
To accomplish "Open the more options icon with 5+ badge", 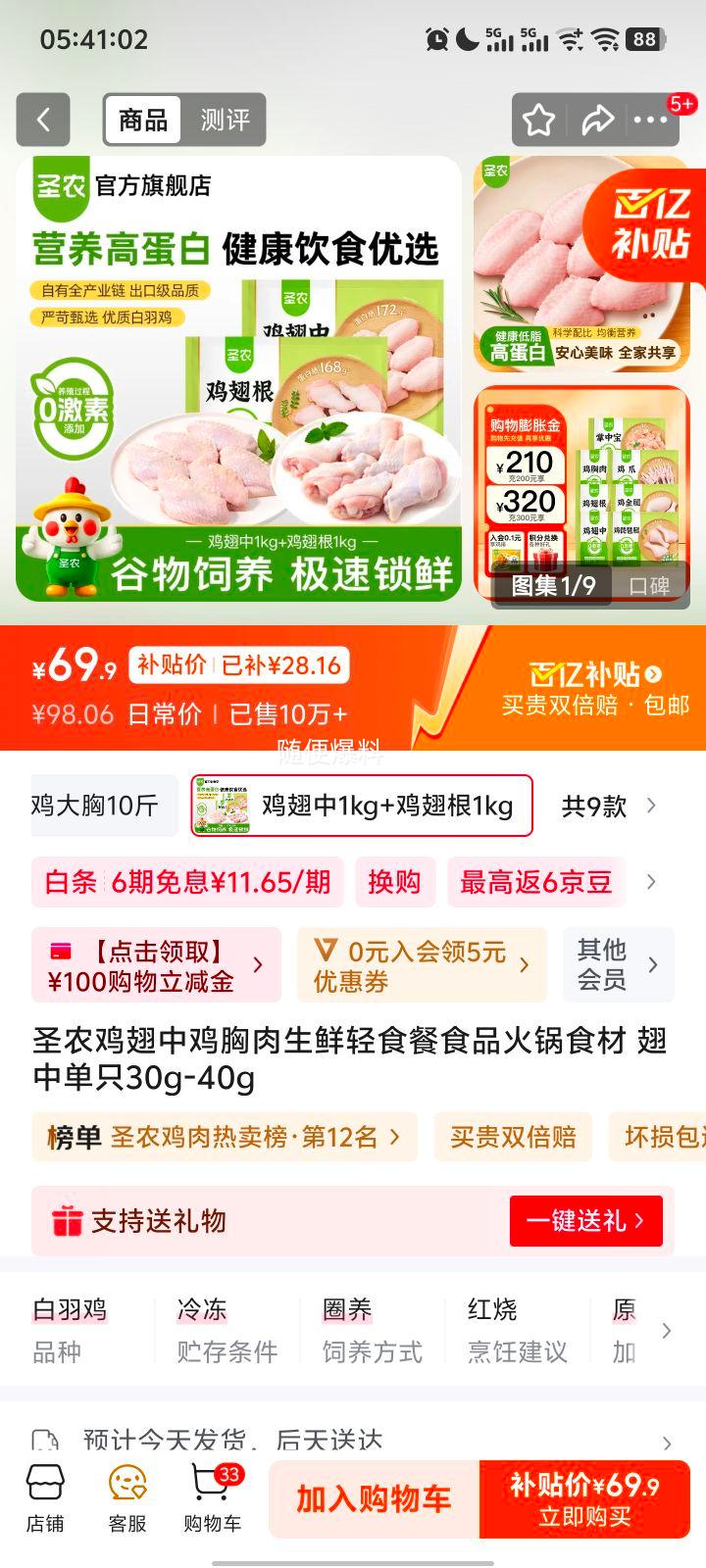I will click(652, 119).
